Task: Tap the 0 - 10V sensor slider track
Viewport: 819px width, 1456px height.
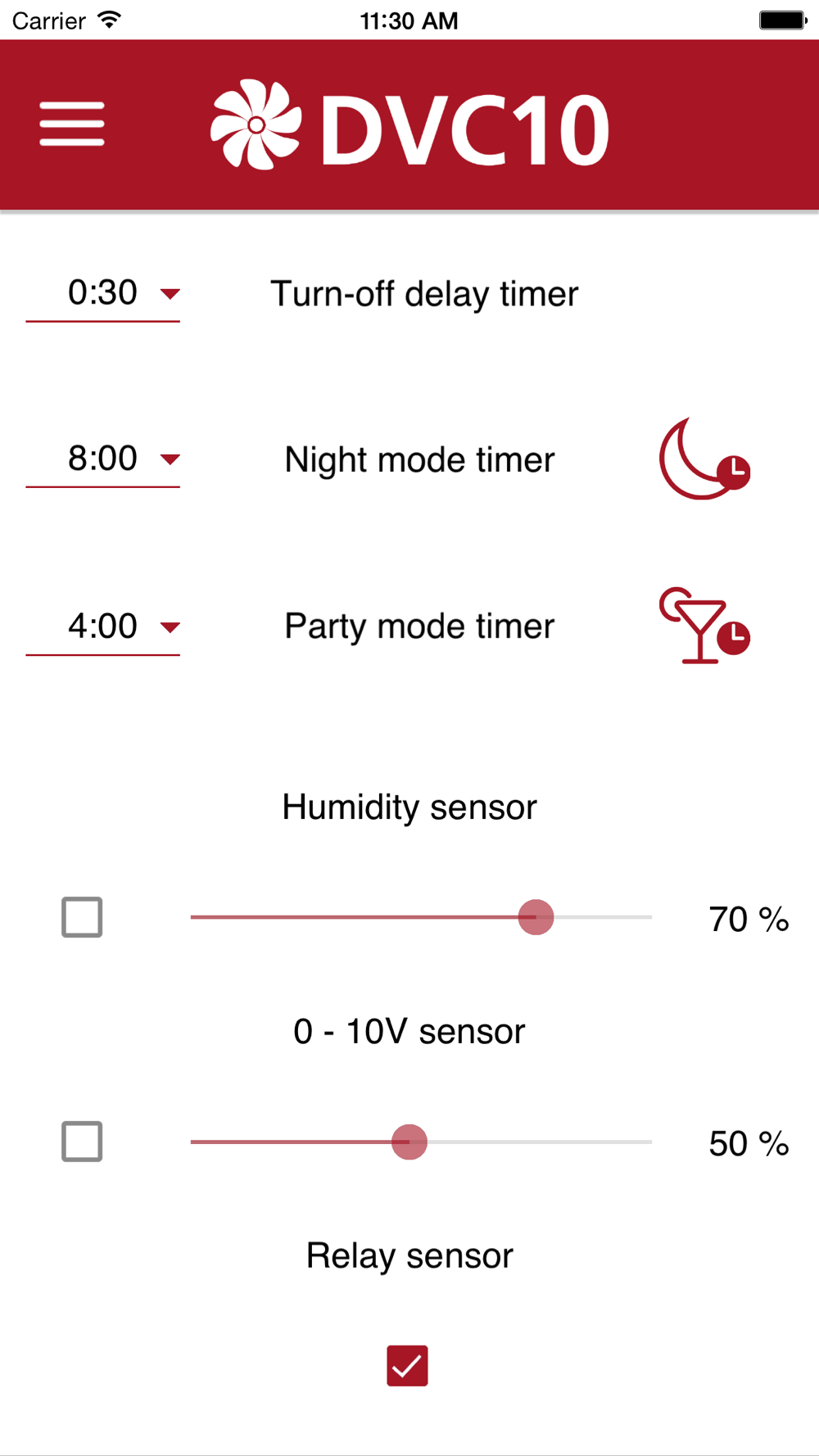Action: pyautogui.click(x=421, y=1142)
